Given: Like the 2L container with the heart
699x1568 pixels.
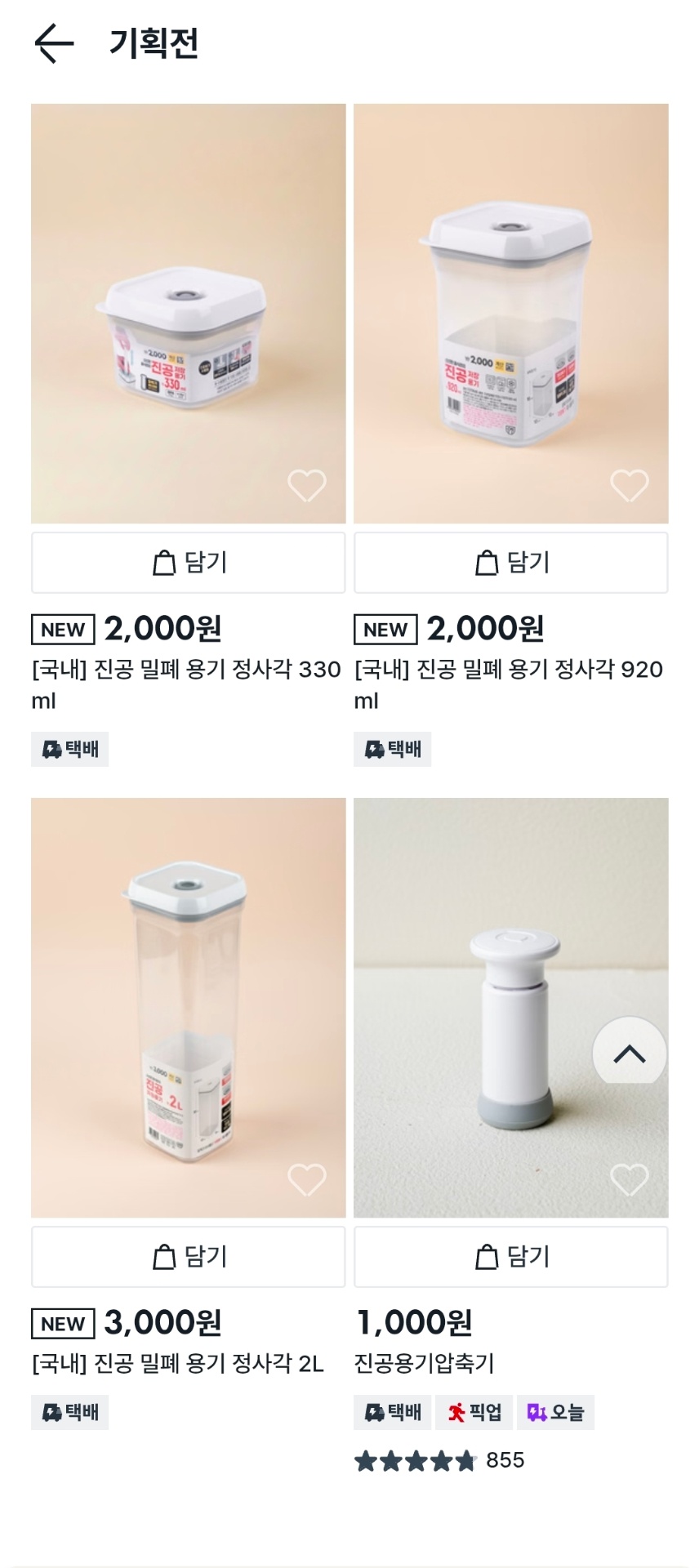Looking at the screenshot, I should (x=307, y=1180).
